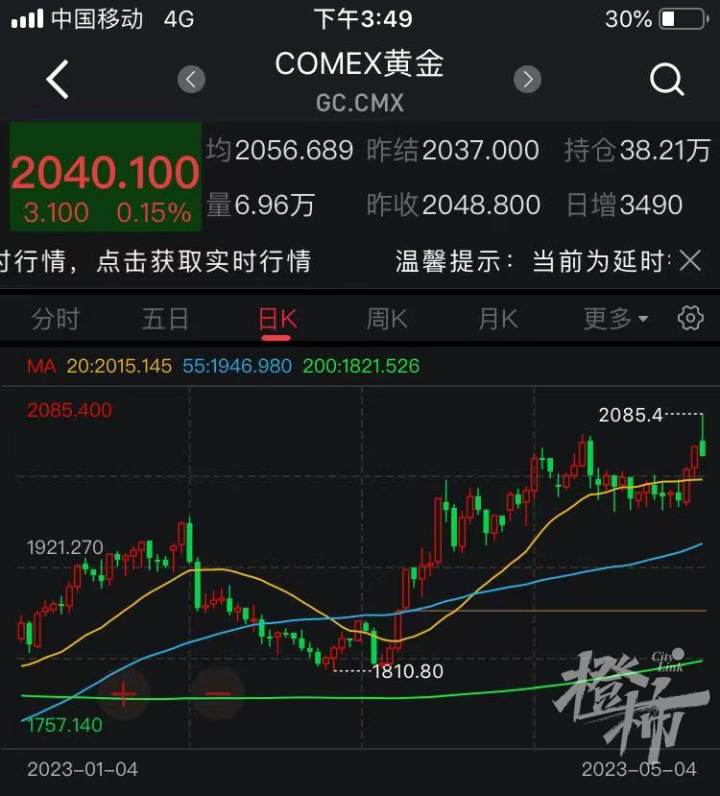Screen dimensions: 720x796
Task: Switch to the previous instrument with the left arrow
Action: pyautogui.click(x=191, y=79)
